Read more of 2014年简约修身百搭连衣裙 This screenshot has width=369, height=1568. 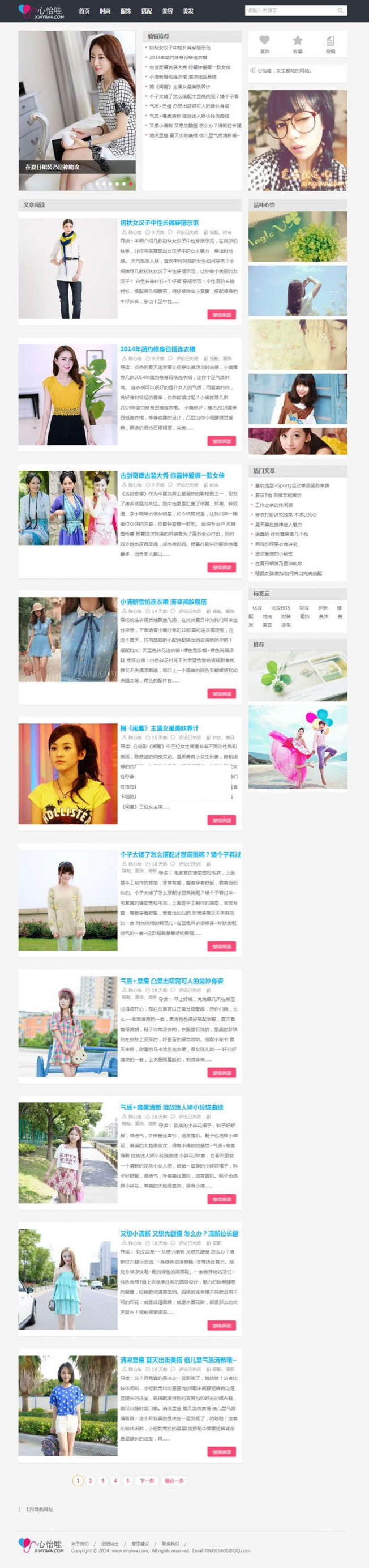pyautogui.click(x=221, y=441)
